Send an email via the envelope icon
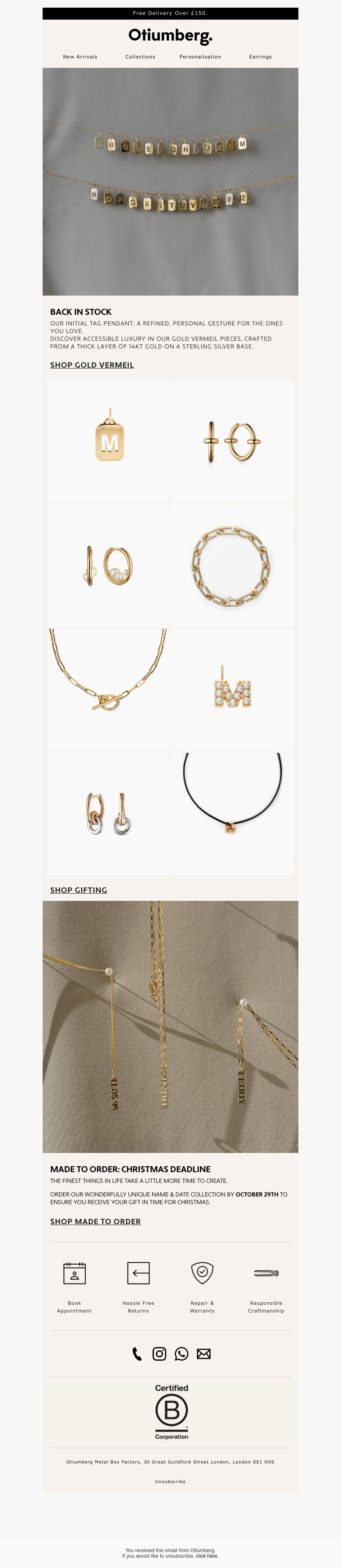Viewport: 341px width, 1568px height. [x=204, y=1353]
